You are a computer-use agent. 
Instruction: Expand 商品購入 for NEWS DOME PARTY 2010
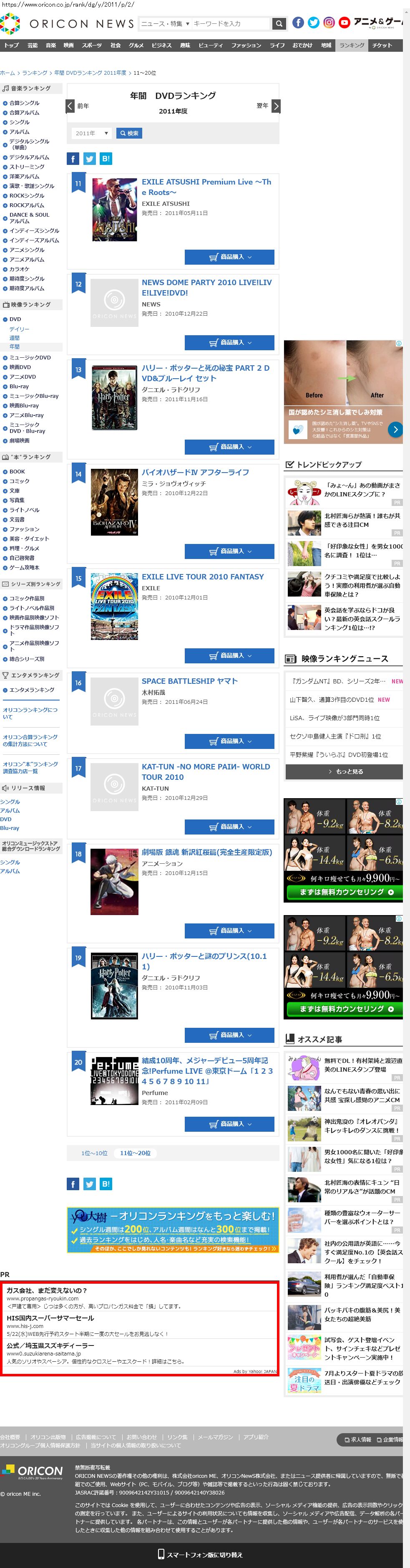[x=229, y=343]
